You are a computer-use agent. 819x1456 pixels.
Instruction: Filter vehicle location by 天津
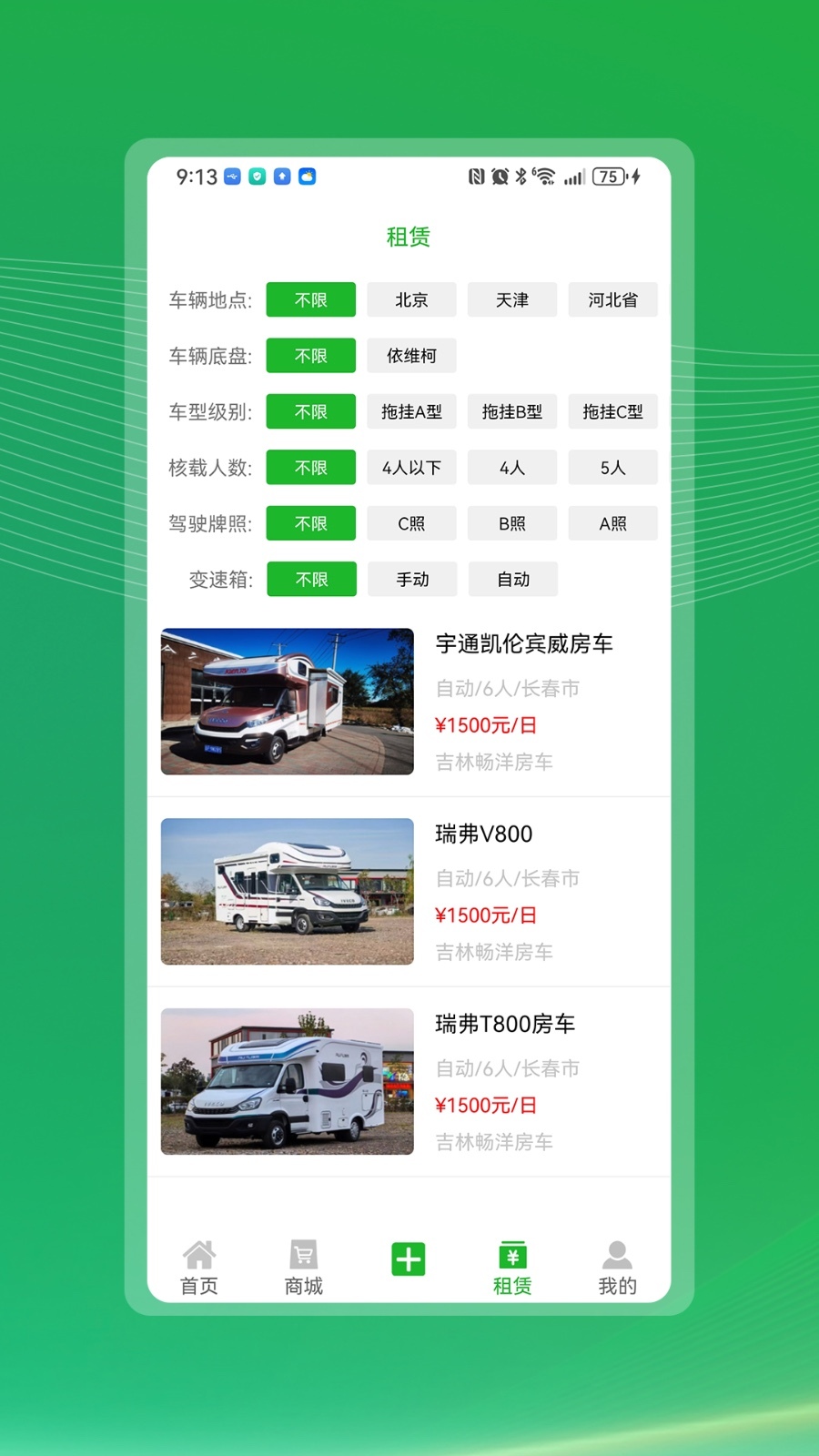(x=512, y=300)
